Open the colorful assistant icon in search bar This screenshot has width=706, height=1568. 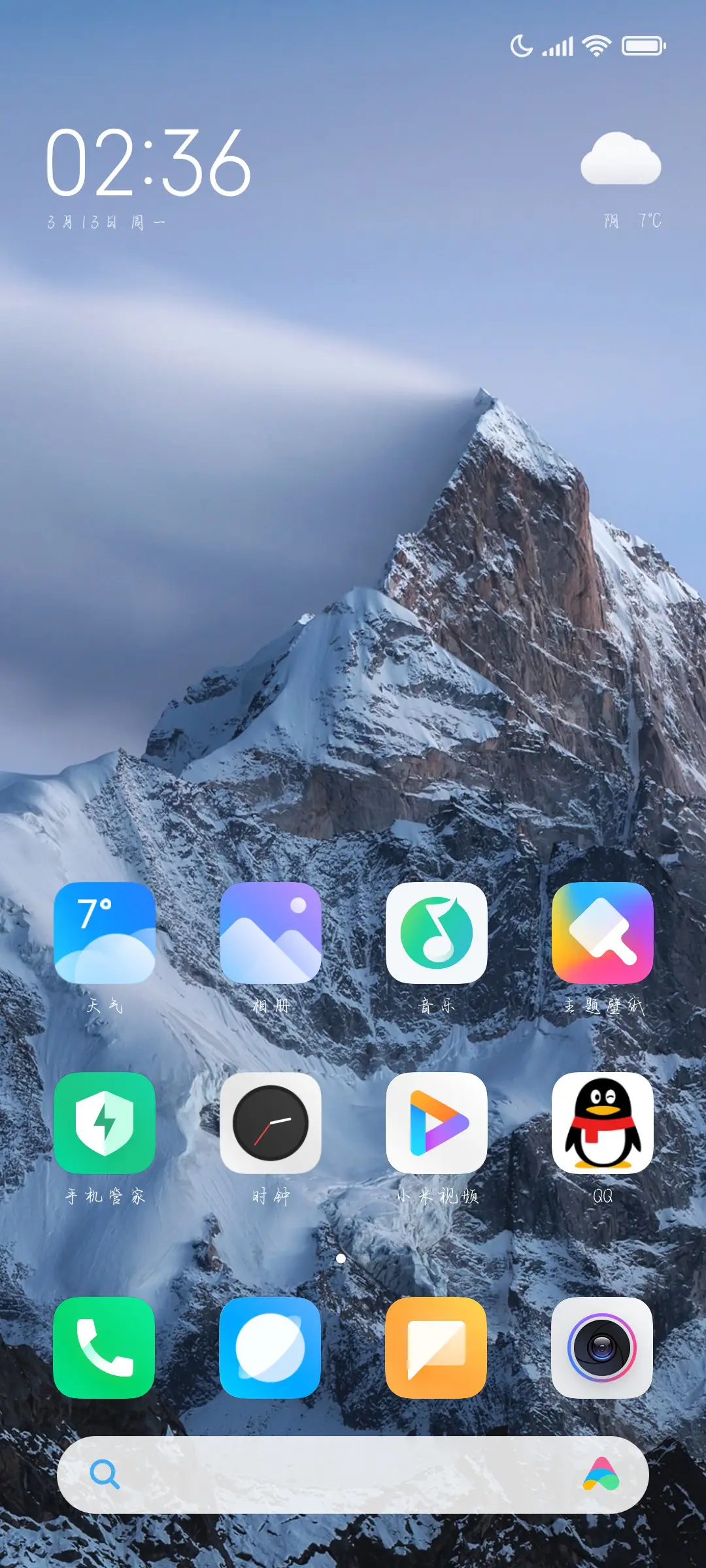(x=601, y=1475)
